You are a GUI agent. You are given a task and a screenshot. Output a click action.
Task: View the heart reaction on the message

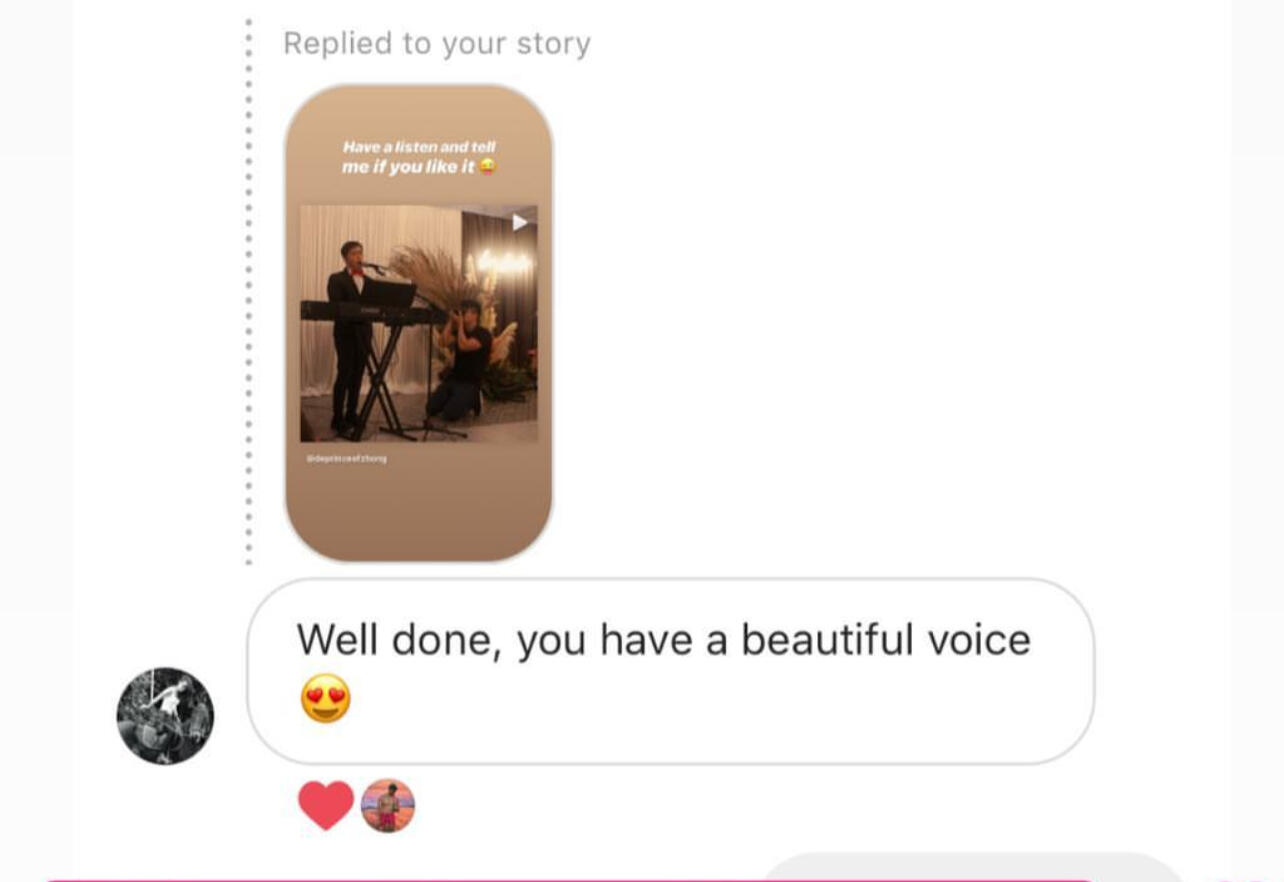point(327,805)
